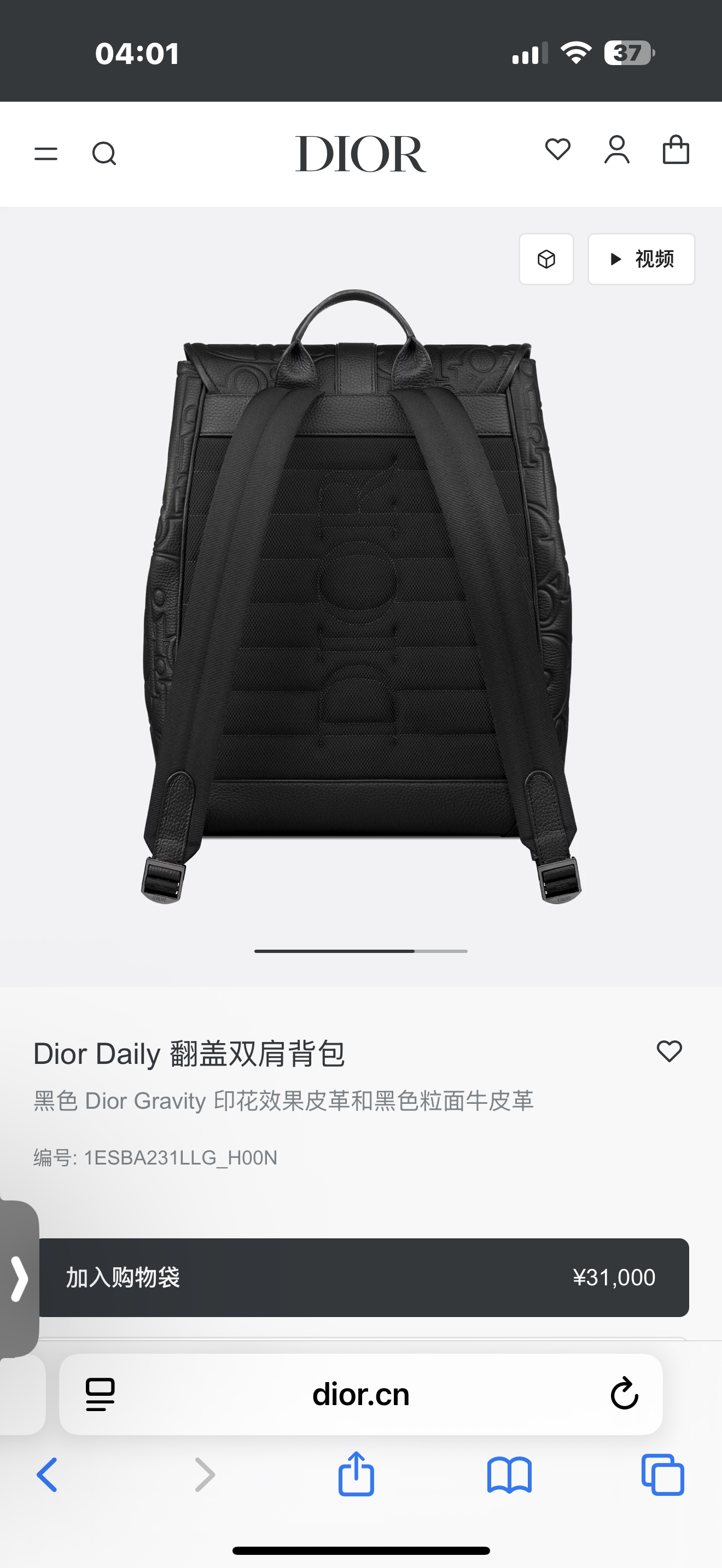Reload the current page
The height and width of the screenshot is (1568, 722).
624,1394
